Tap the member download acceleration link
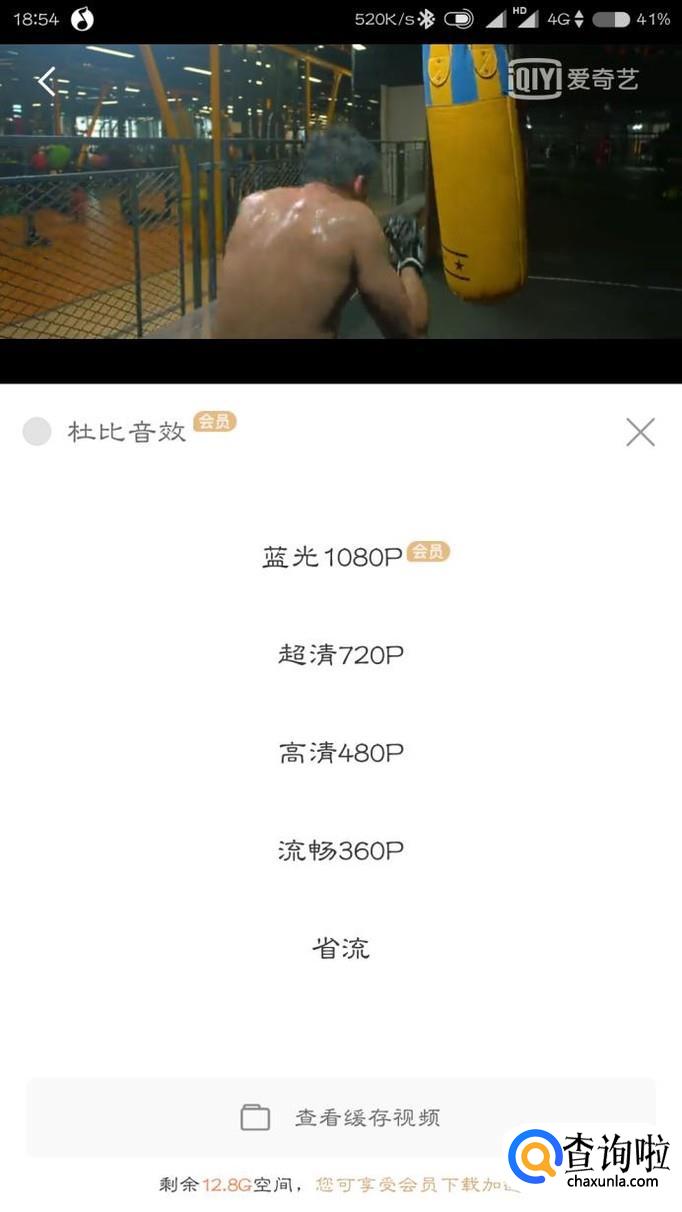This screenshot has height=1212, width=682. click(x=418, y=1185)
